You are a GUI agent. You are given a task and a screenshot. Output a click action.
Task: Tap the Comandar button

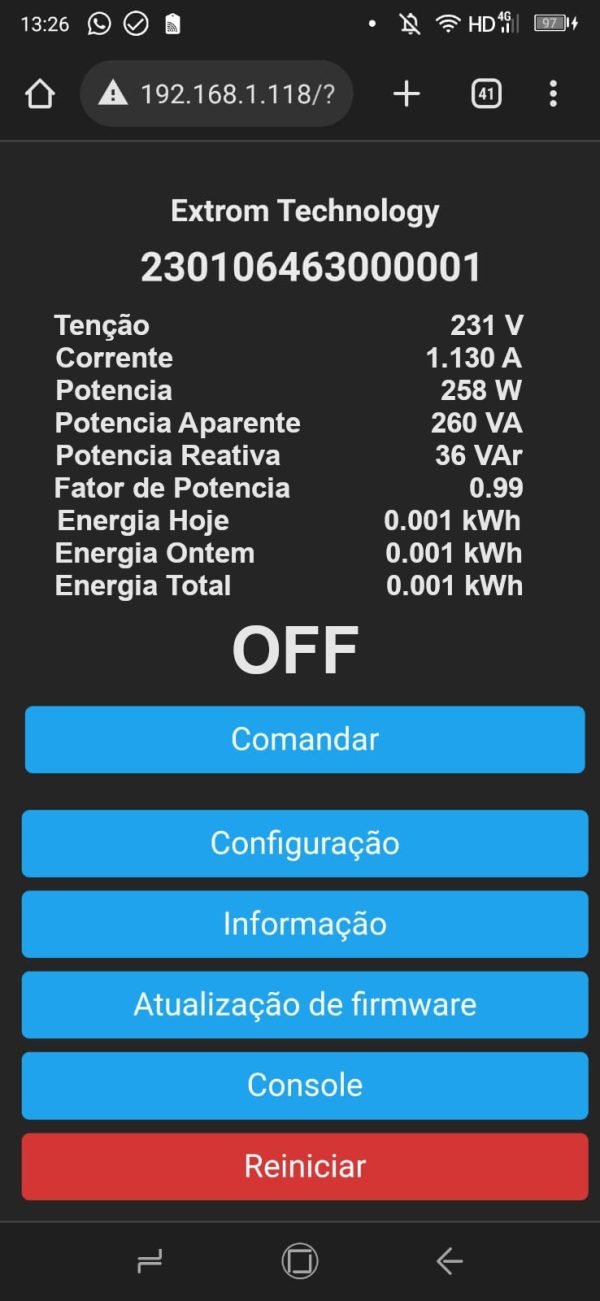tap(305, 739)
